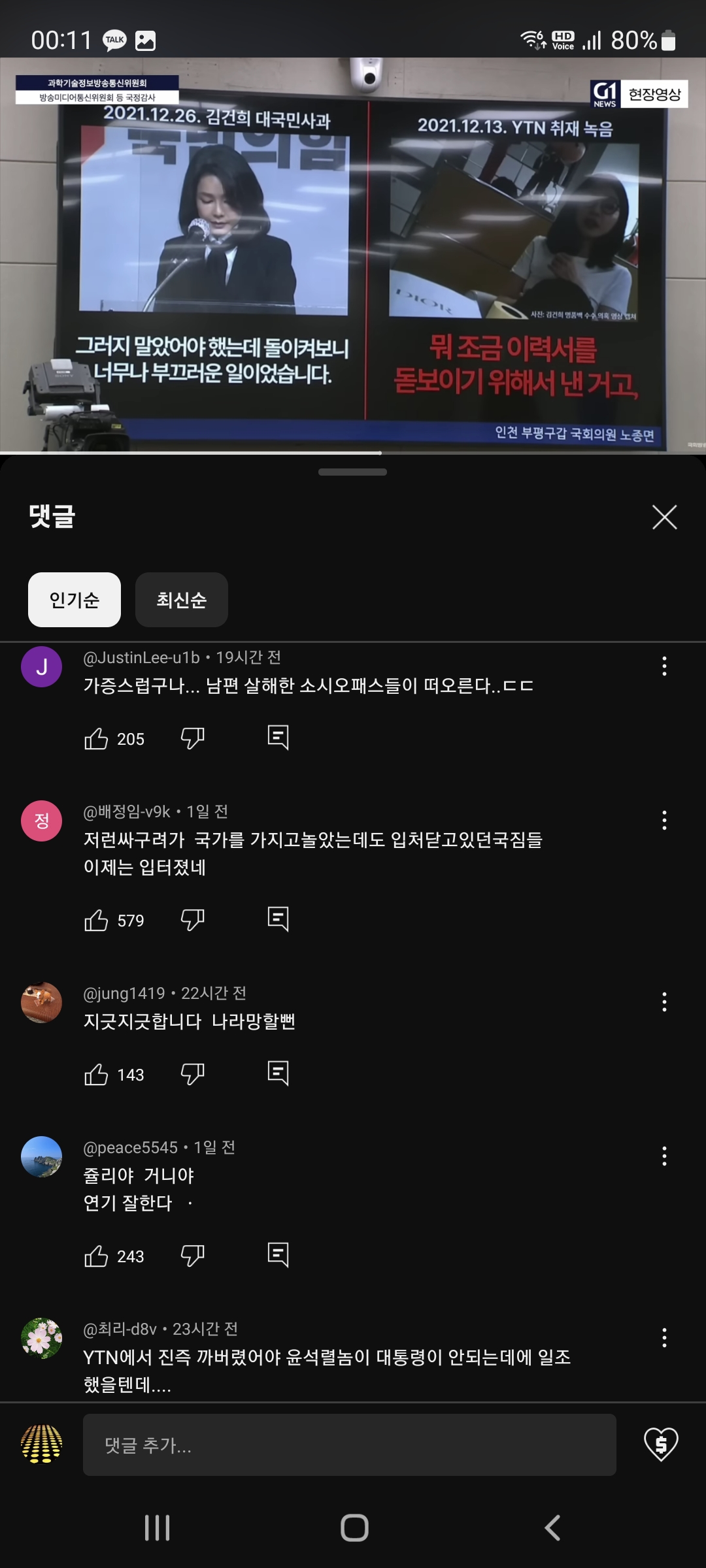Open @peace5545's profile picture

(42, 1157)
